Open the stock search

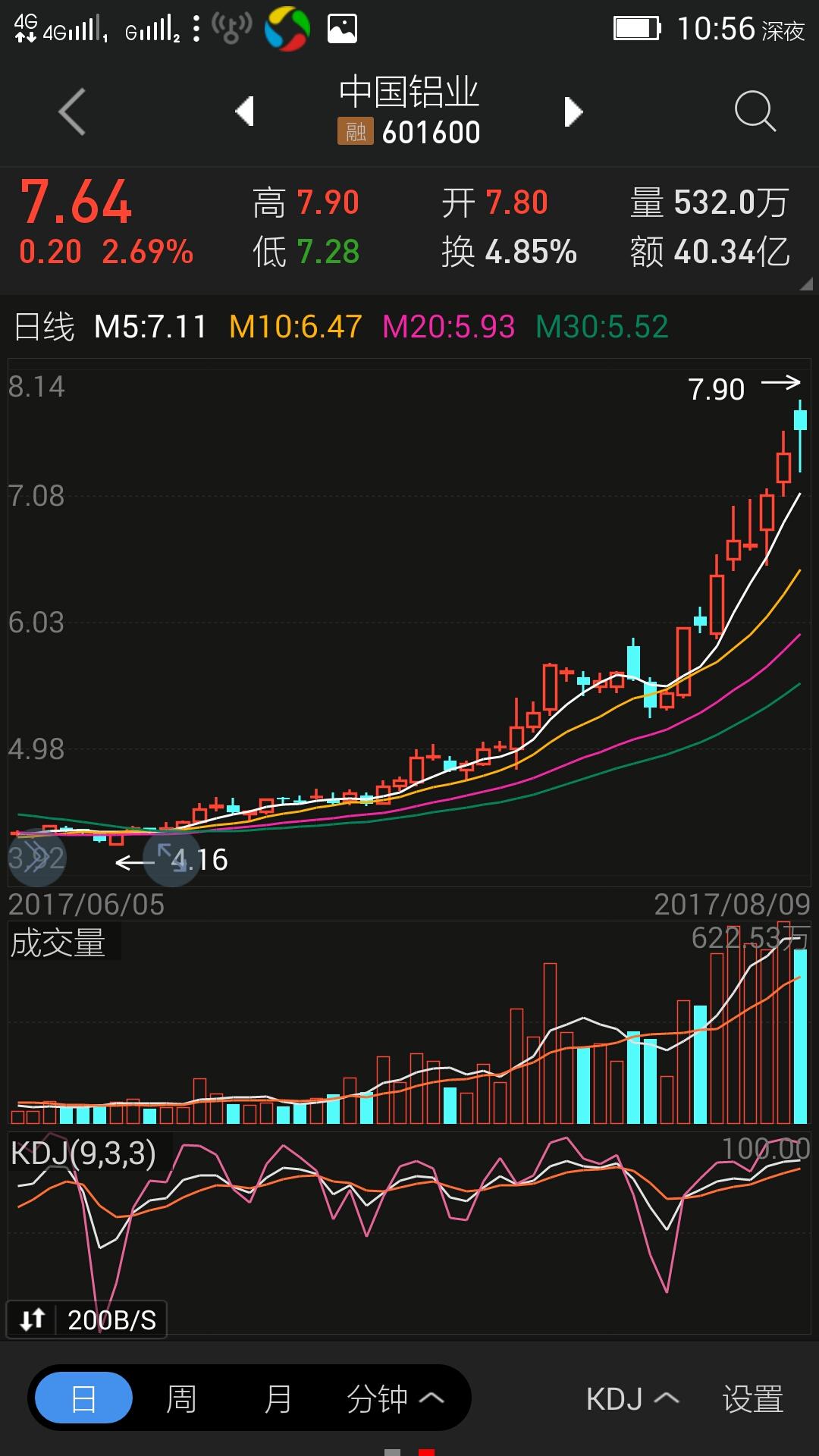point(755,111)
